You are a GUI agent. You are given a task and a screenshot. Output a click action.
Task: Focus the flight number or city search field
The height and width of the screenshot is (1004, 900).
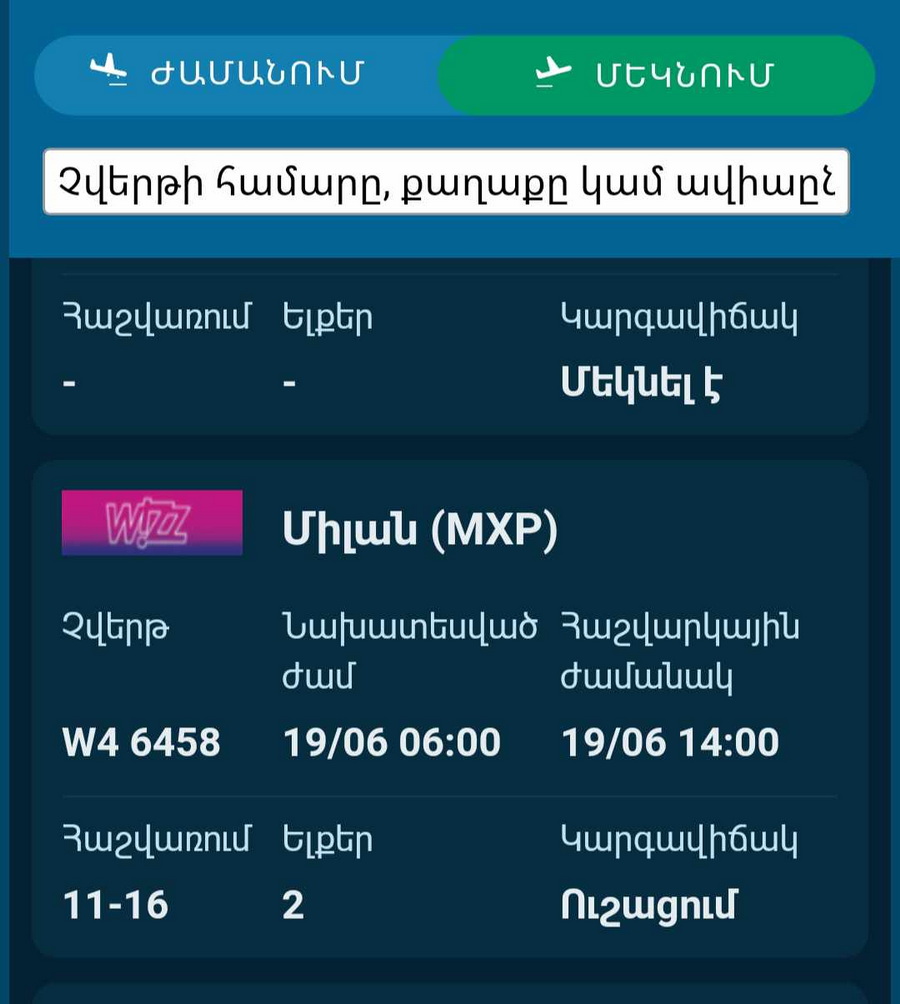click(446, 182)
